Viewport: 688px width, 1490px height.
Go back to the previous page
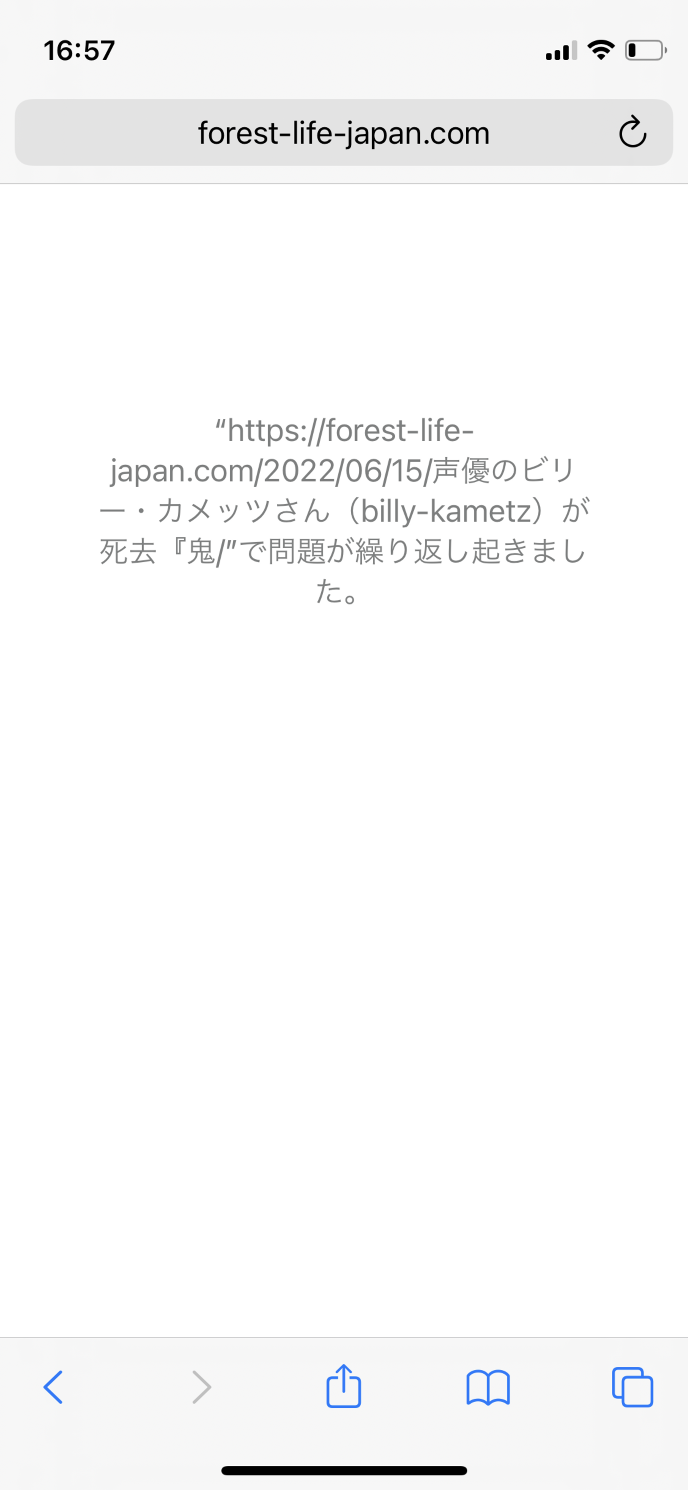pyautogui.click(x=54, y=1387)
